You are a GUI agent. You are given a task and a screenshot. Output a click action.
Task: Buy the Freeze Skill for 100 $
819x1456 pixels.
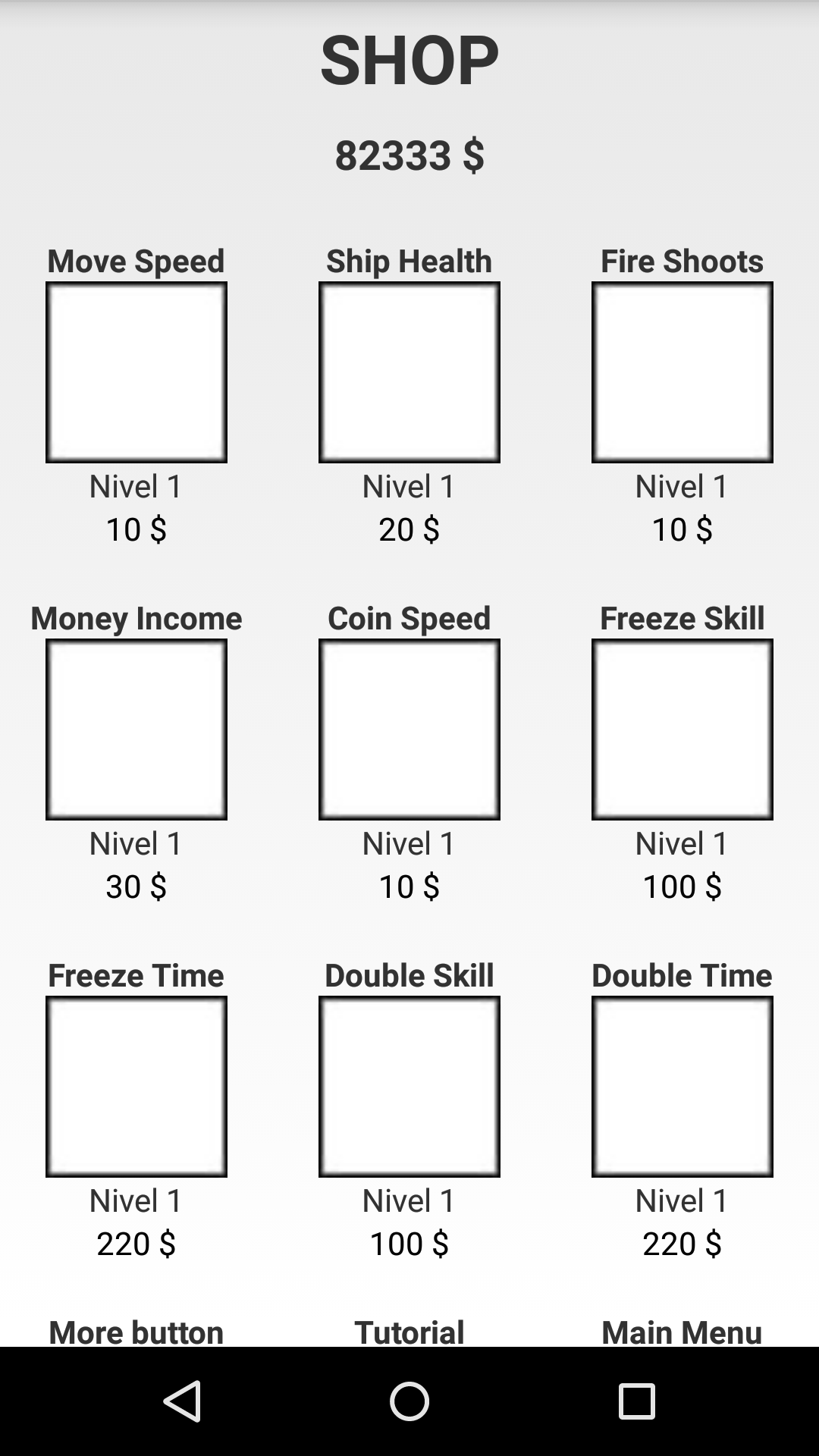coord(682,729)
